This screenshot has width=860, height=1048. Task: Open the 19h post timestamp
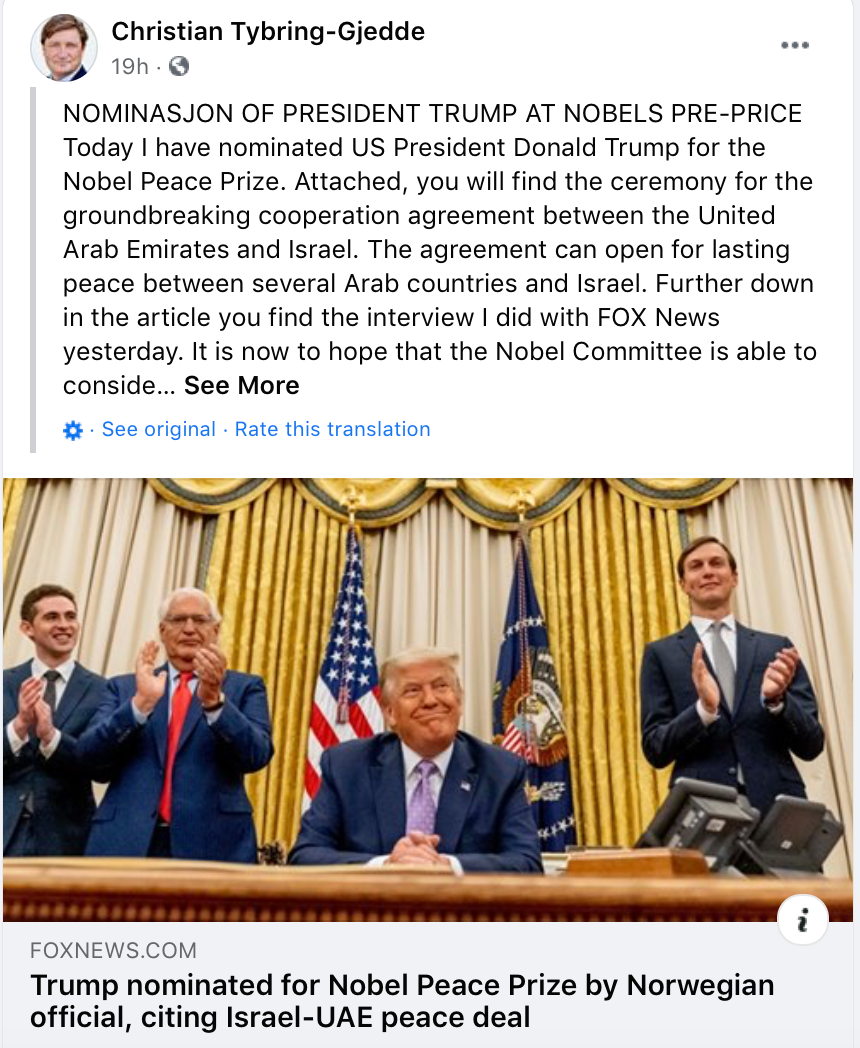click(x=129, y=67)
